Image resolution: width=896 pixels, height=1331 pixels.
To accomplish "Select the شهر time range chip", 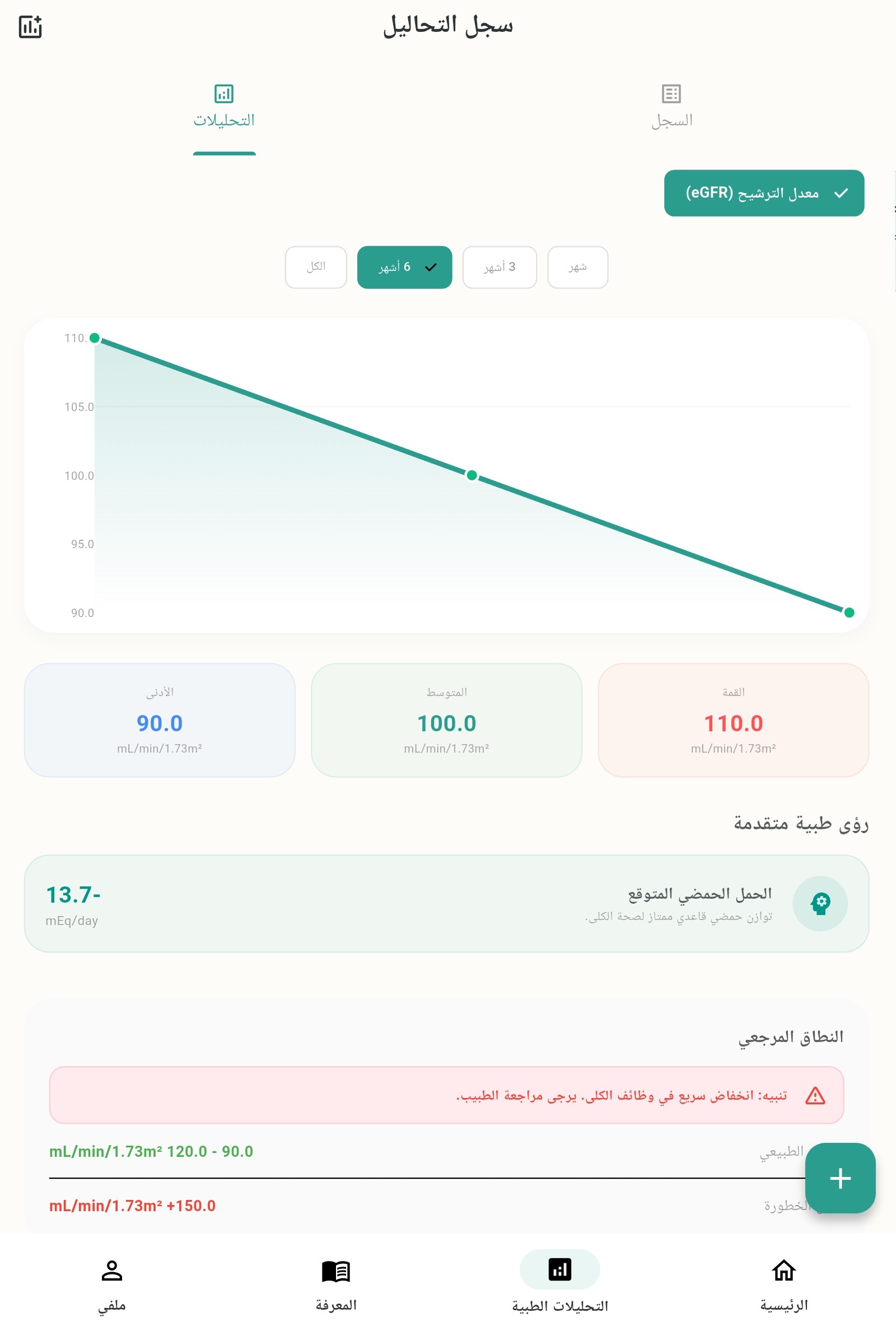I will [x=577, y=267].
